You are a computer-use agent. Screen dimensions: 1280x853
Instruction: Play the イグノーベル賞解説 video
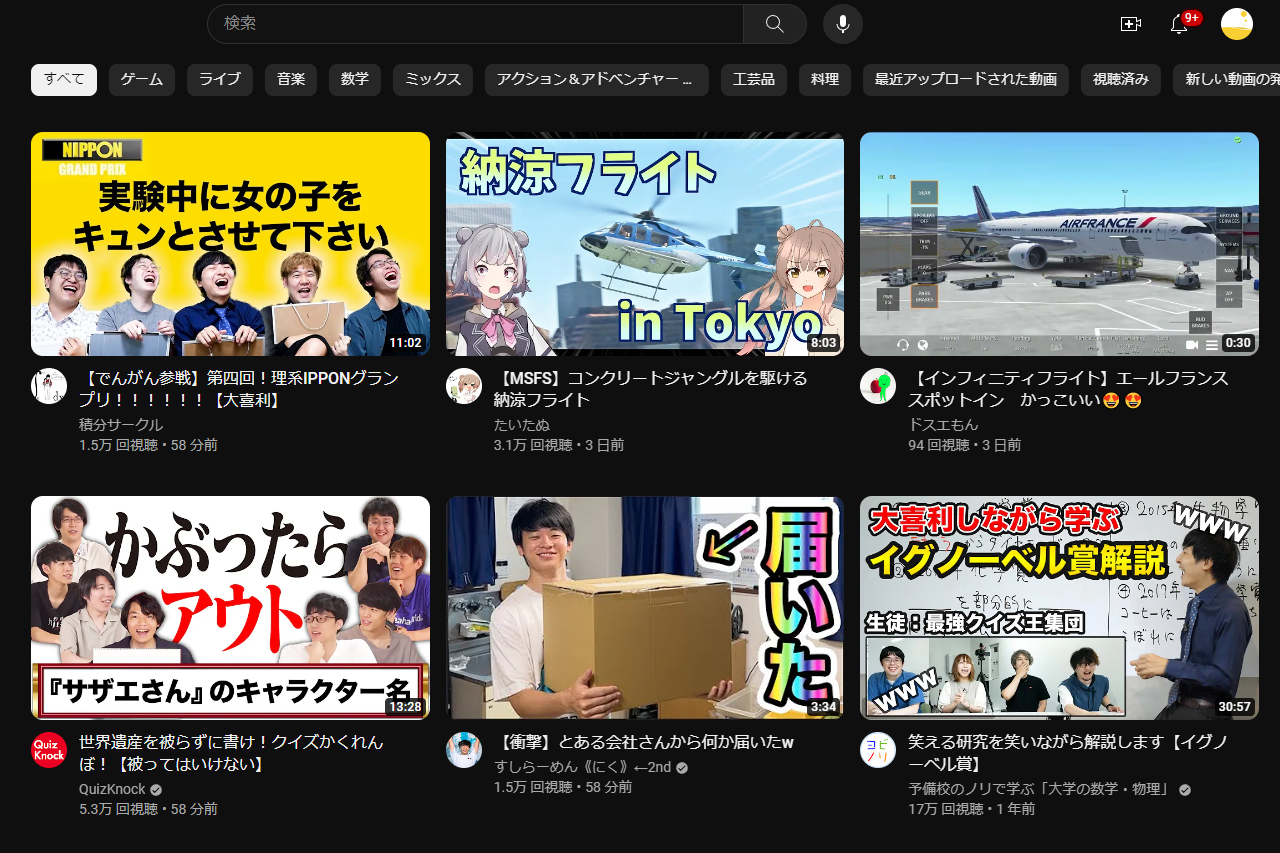(1059, 607)
